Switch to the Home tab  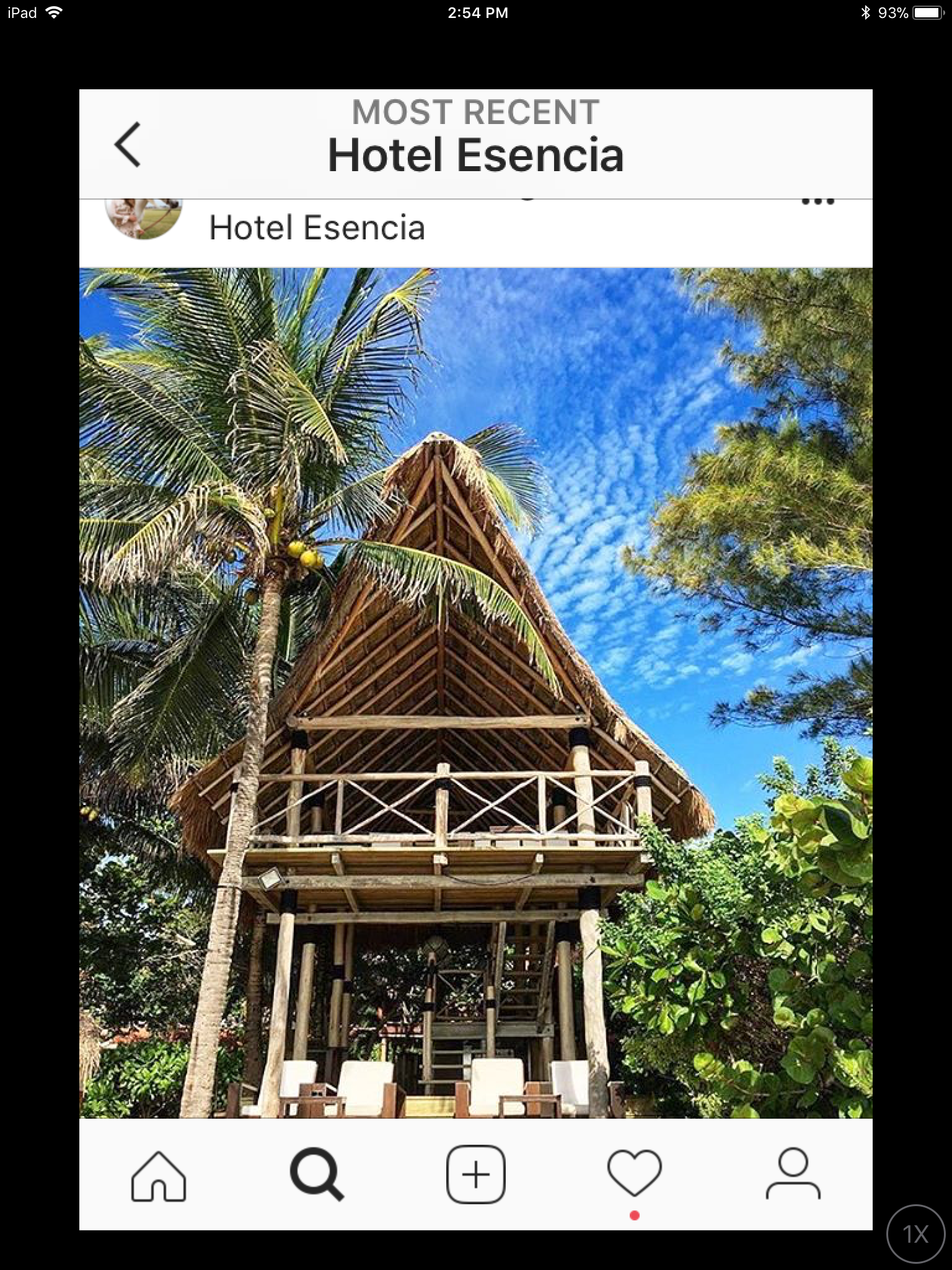[x=159, y=1176]
